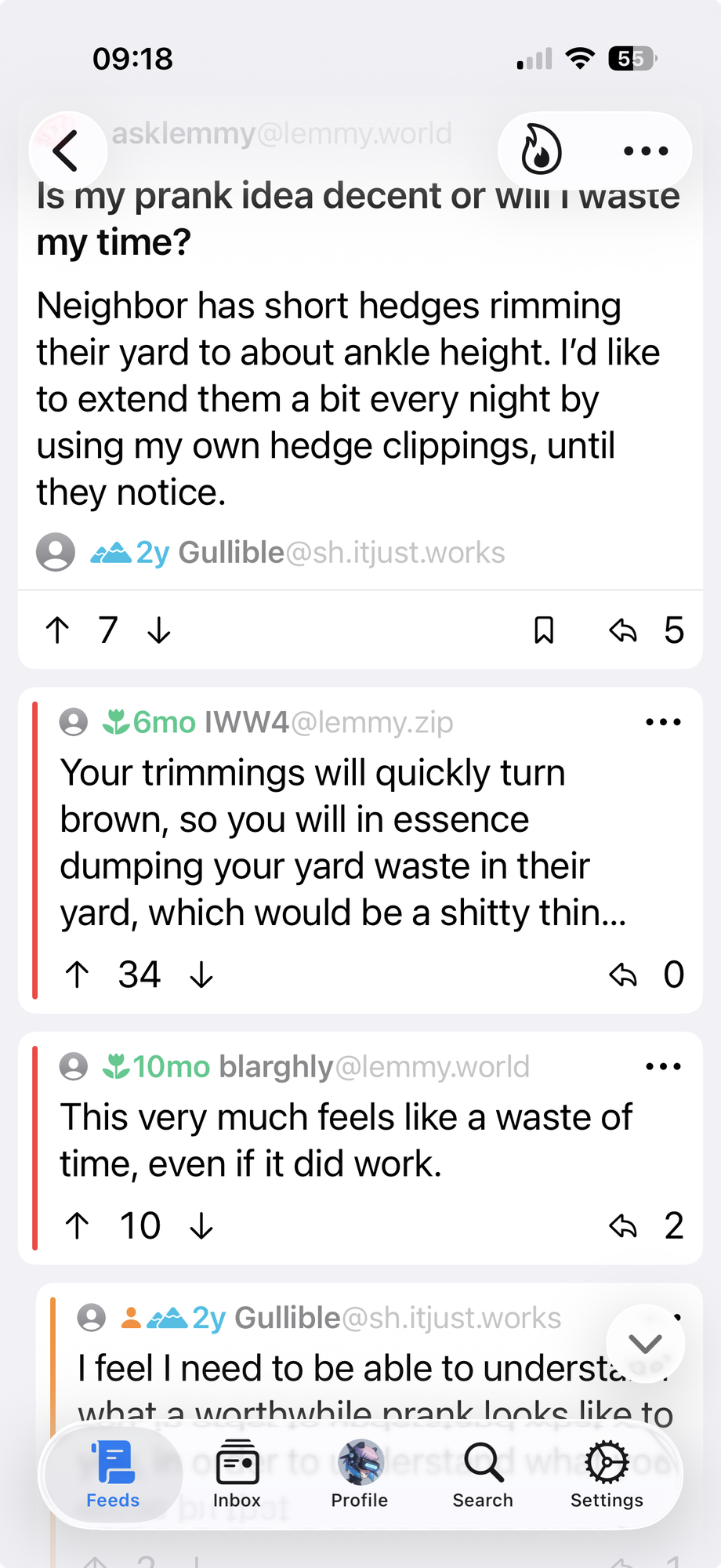Open more options on blarghly's comment

pos(663,1066)
